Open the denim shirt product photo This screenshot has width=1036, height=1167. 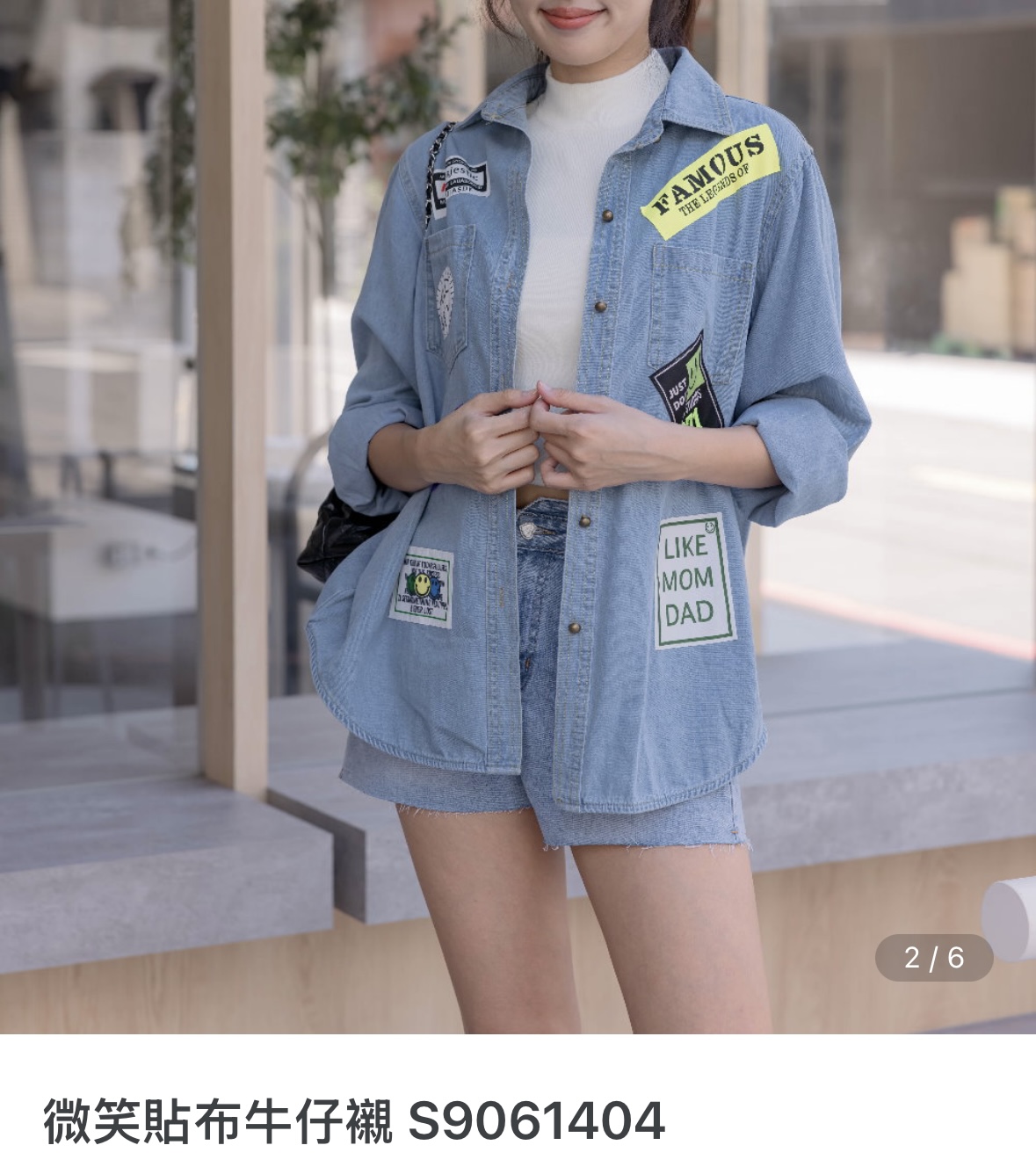coord(518,516)
